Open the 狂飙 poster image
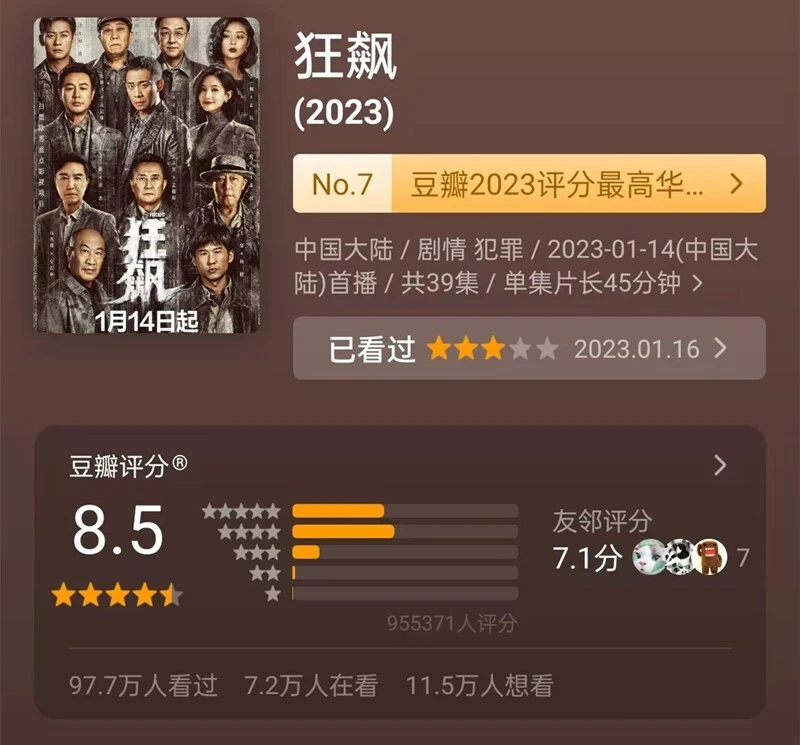800x745 pixels. click(x=146, y=175)
